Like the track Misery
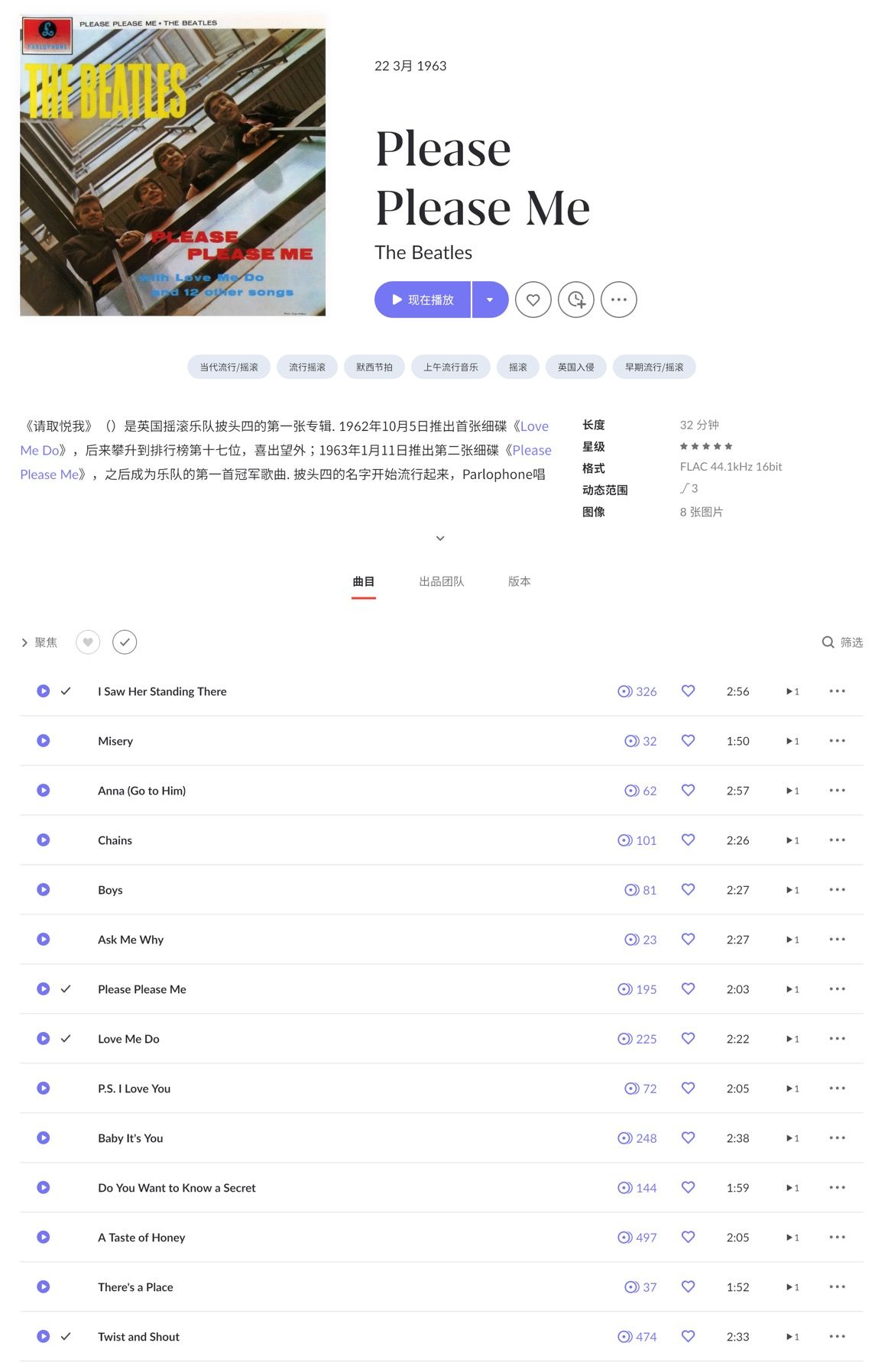The height and width of the screenshot is (1372, 875). coord(688,740)
